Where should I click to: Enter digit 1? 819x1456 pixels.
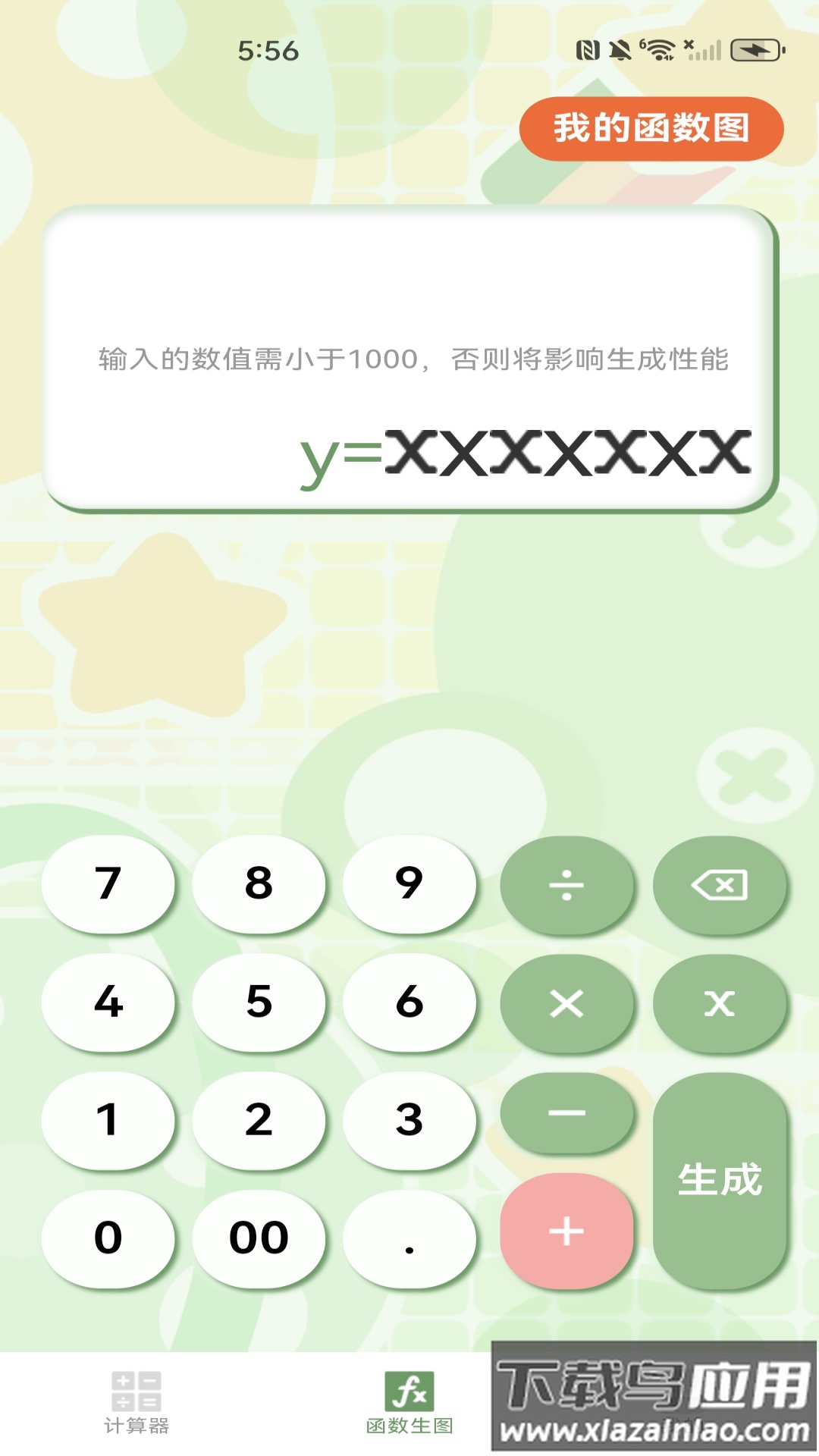tap(108, 1120)
